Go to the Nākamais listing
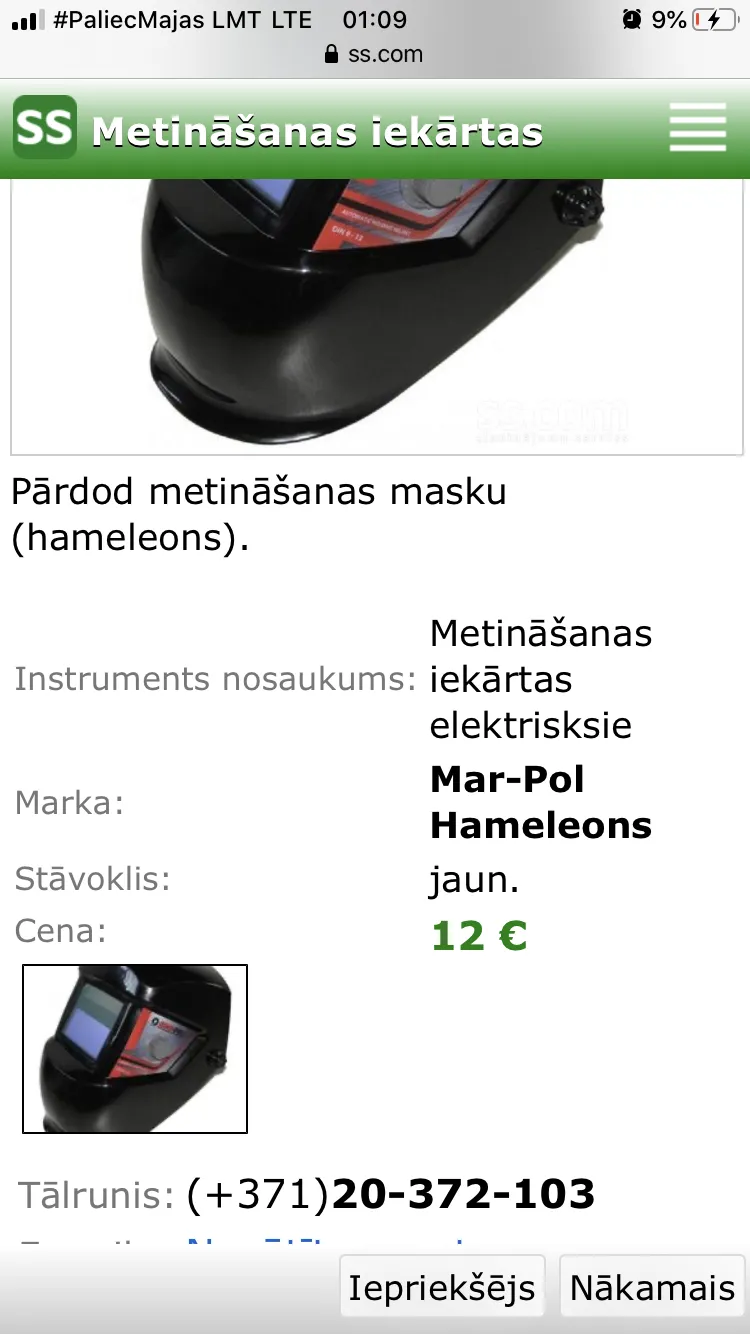 [653, 1288]
